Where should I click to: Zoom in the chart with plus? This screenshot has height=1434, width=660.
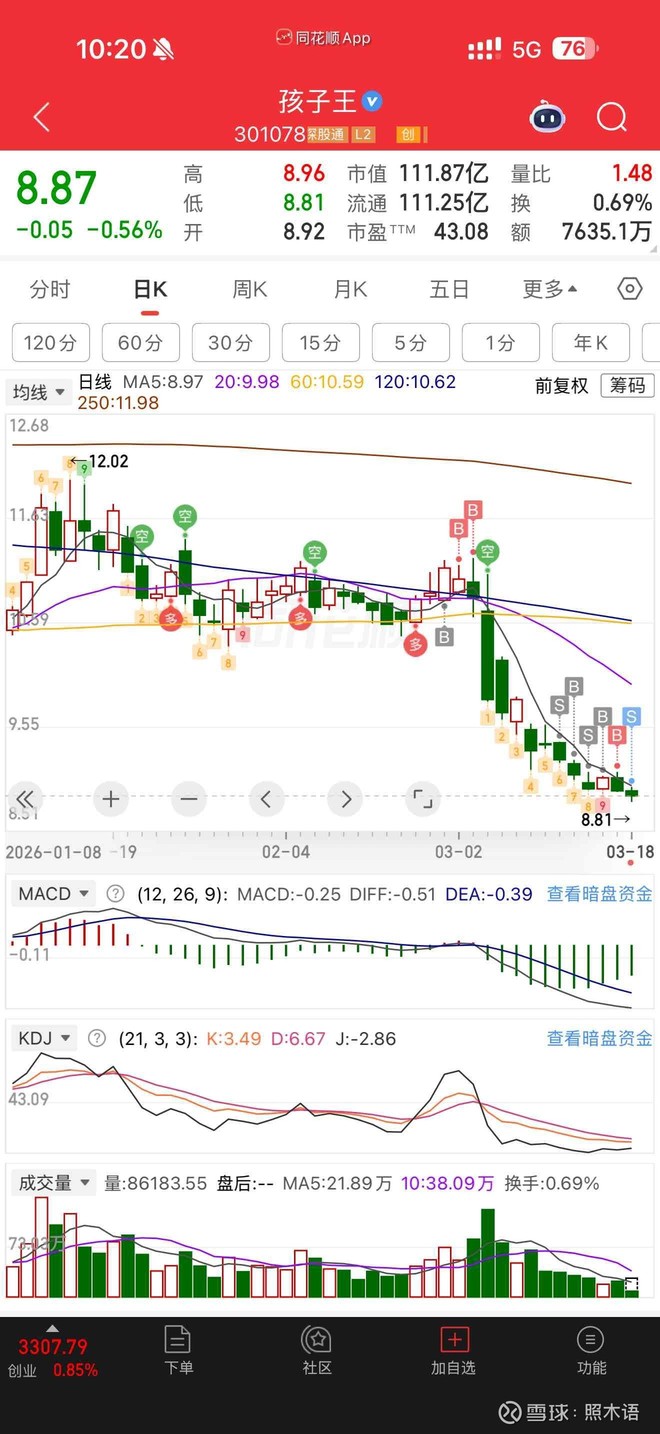(x=111, y=799)
